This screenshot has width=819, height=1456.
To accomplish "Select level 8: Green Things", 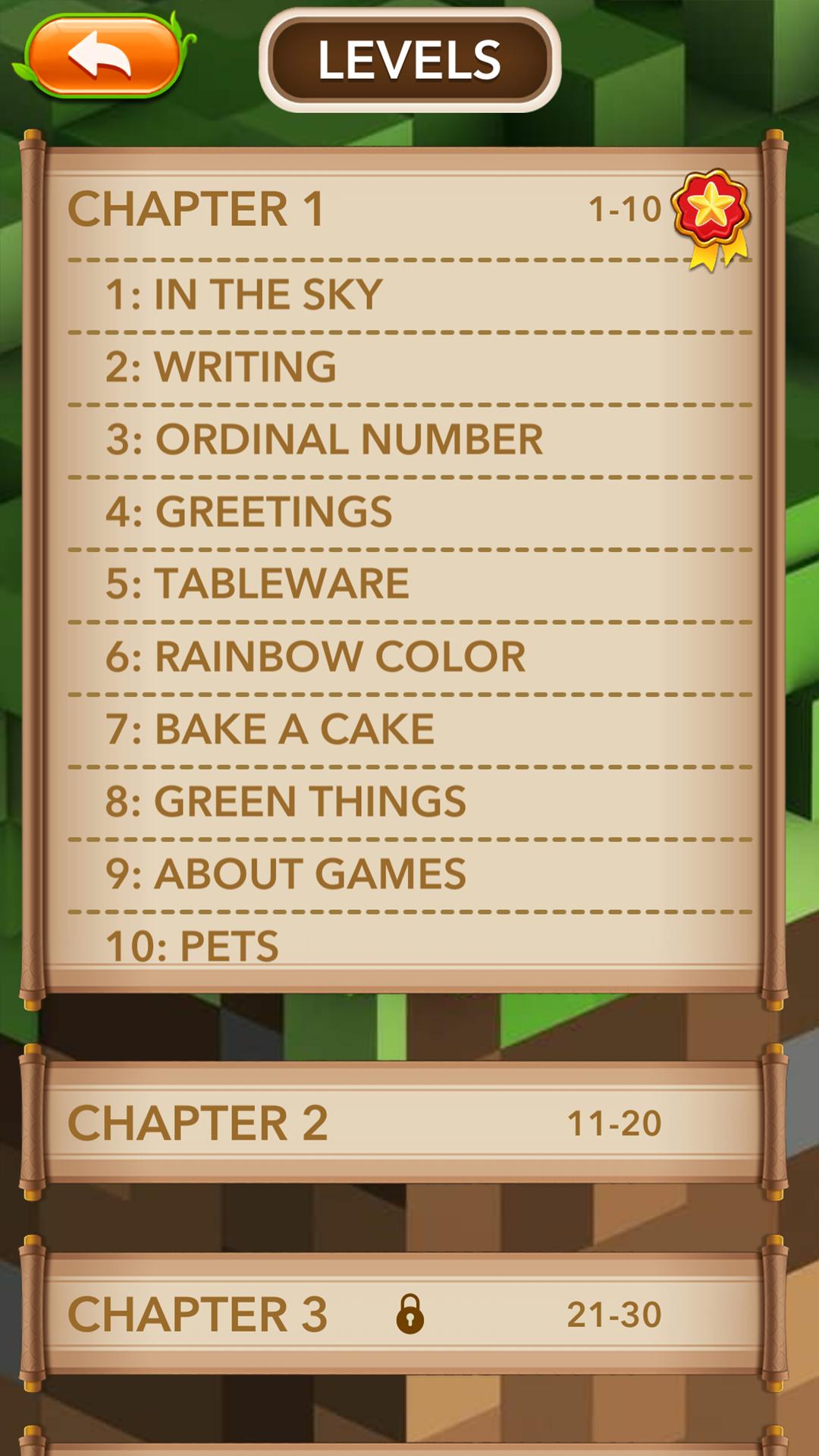I will pos(409,802).
